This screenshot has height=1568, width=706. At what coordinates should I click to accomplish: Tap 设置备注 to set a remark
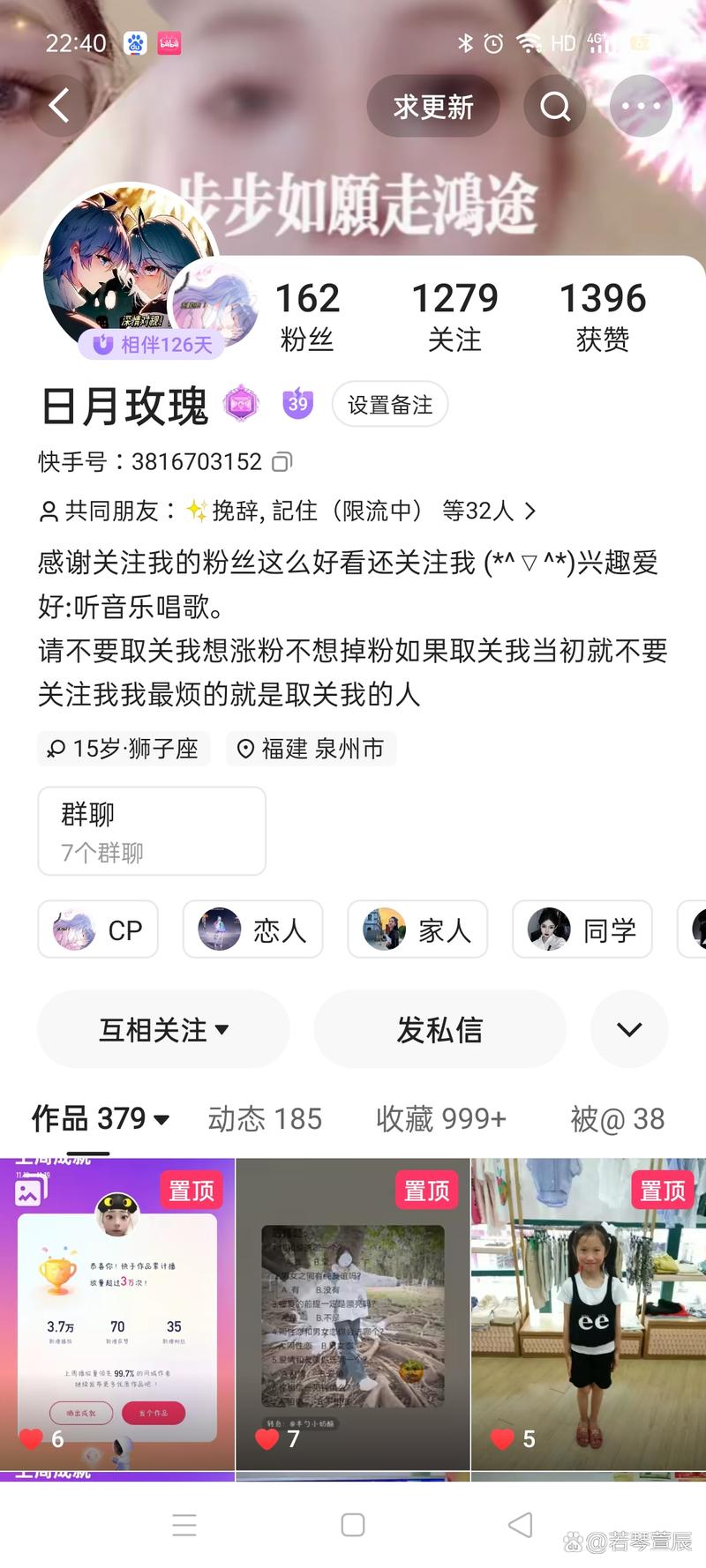point(389,405)
